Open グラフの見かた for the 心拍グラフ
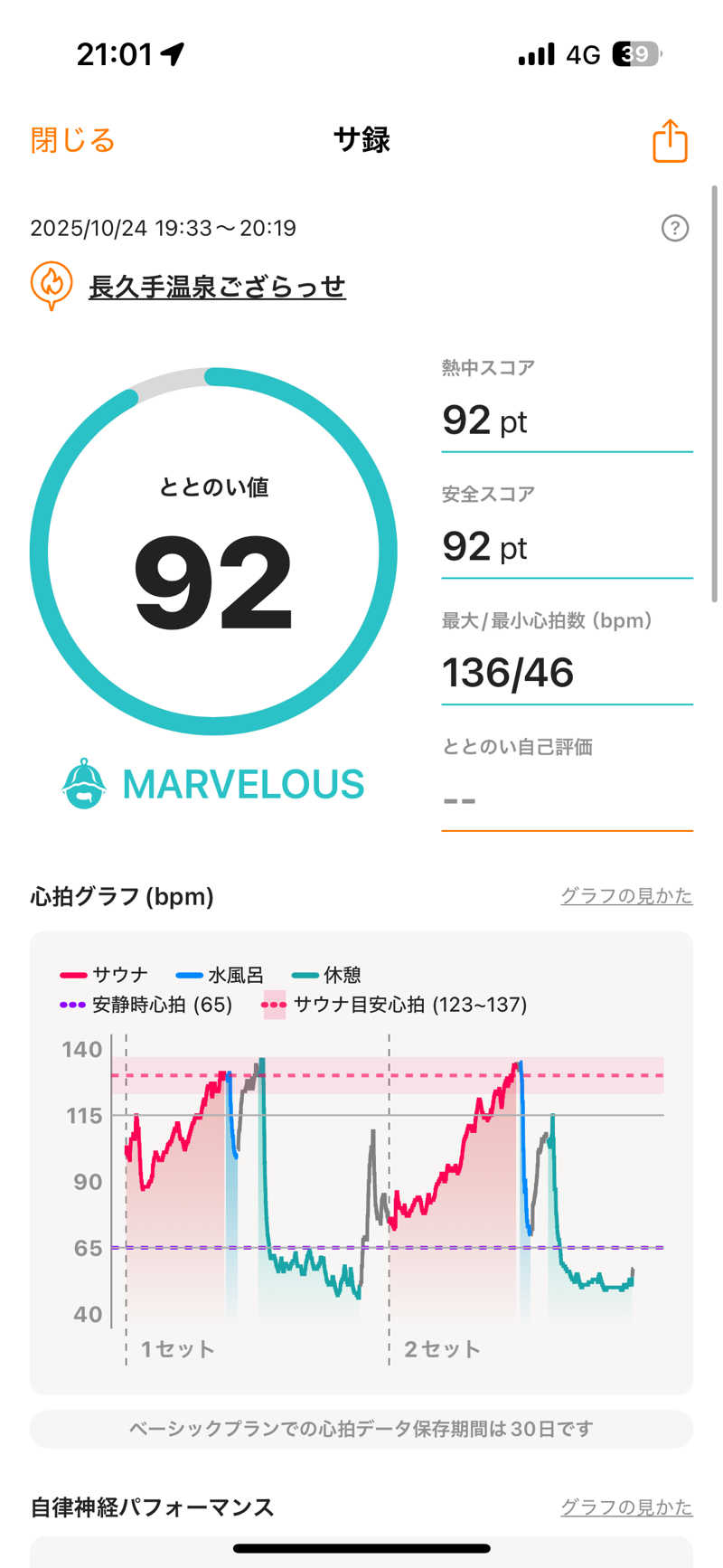This screenshot has width=723, height=1568. pos(625,896)
